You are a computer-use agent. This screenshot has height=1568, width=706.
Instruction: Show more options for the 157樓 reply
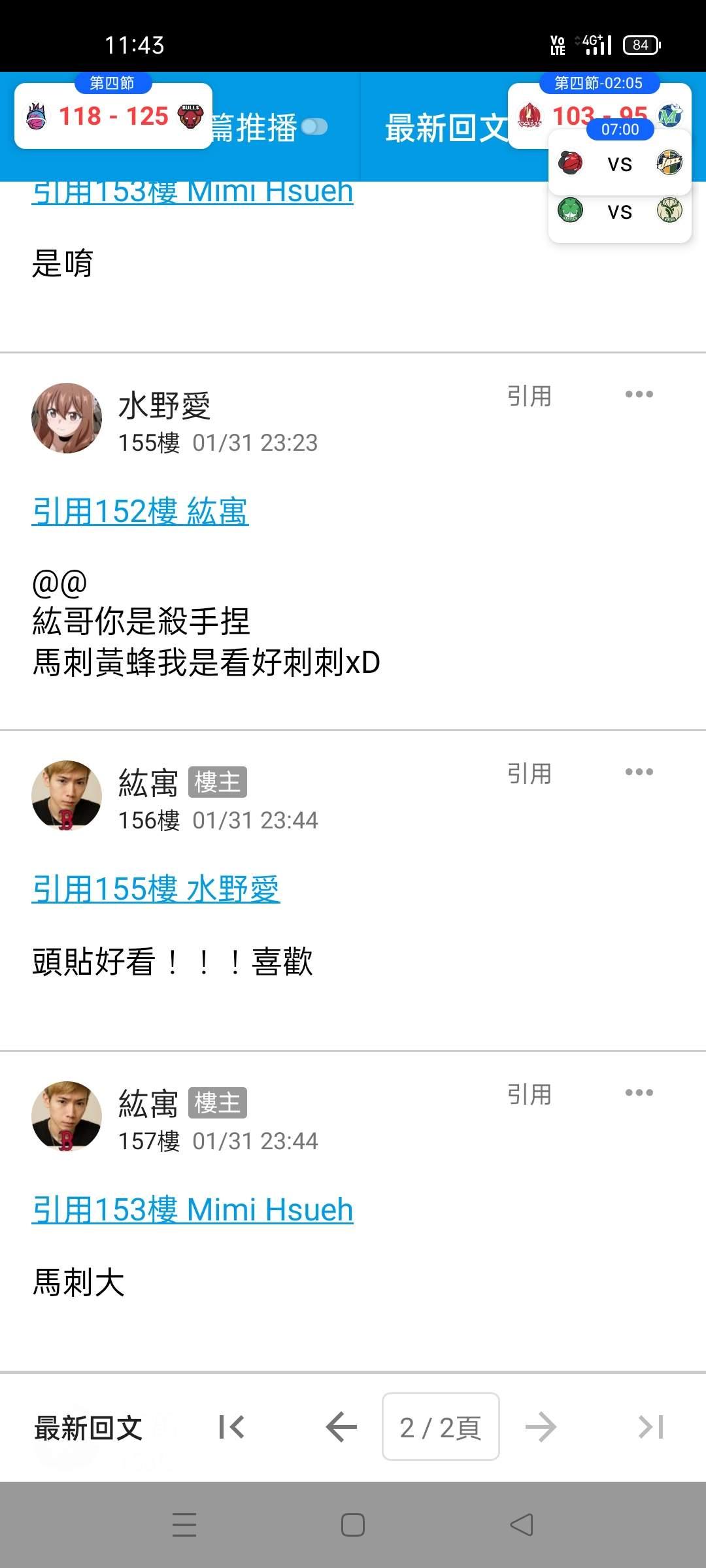tap(639, 1093)
